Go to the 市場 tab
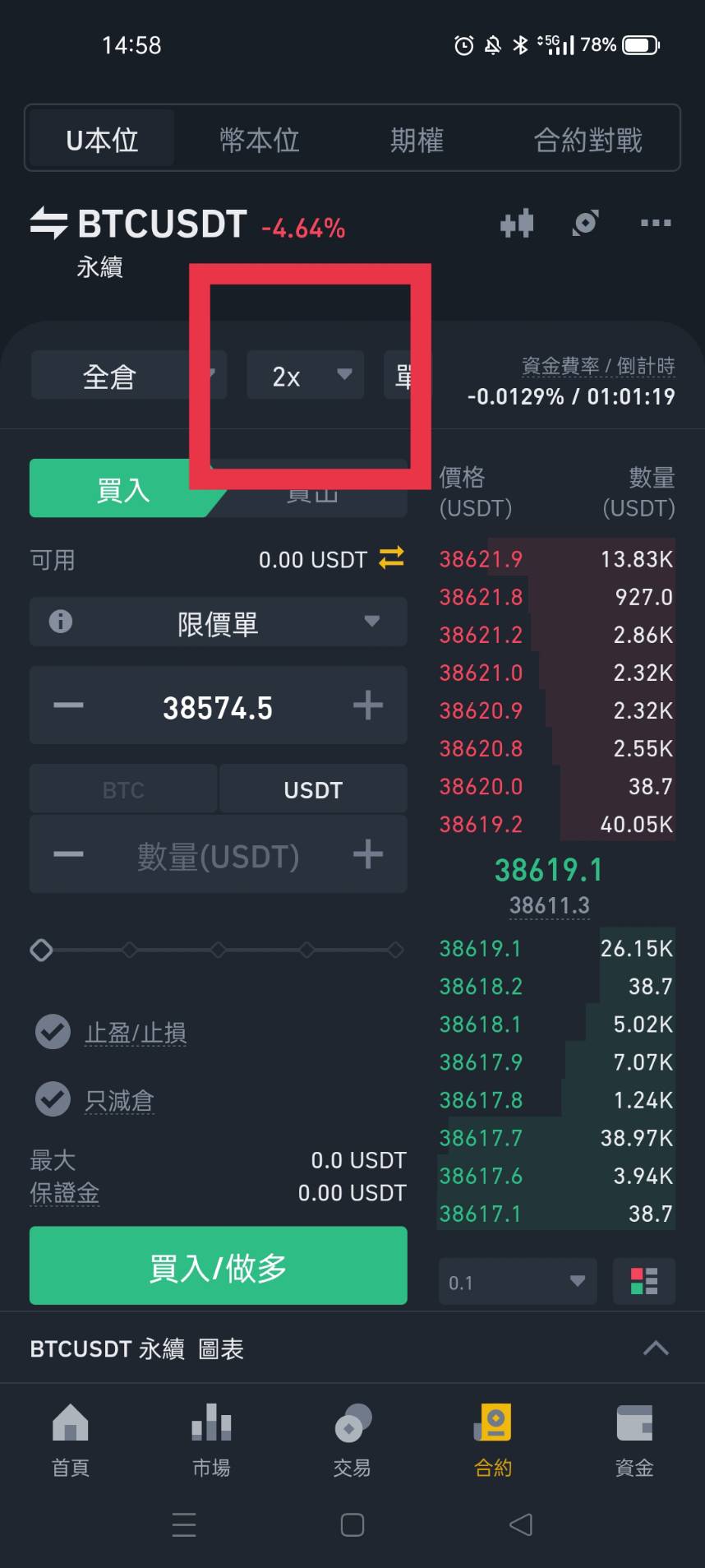Image resolution: width=705 pixels, height=1568 pixels. pyautogui.click(x=211, y=1439)
